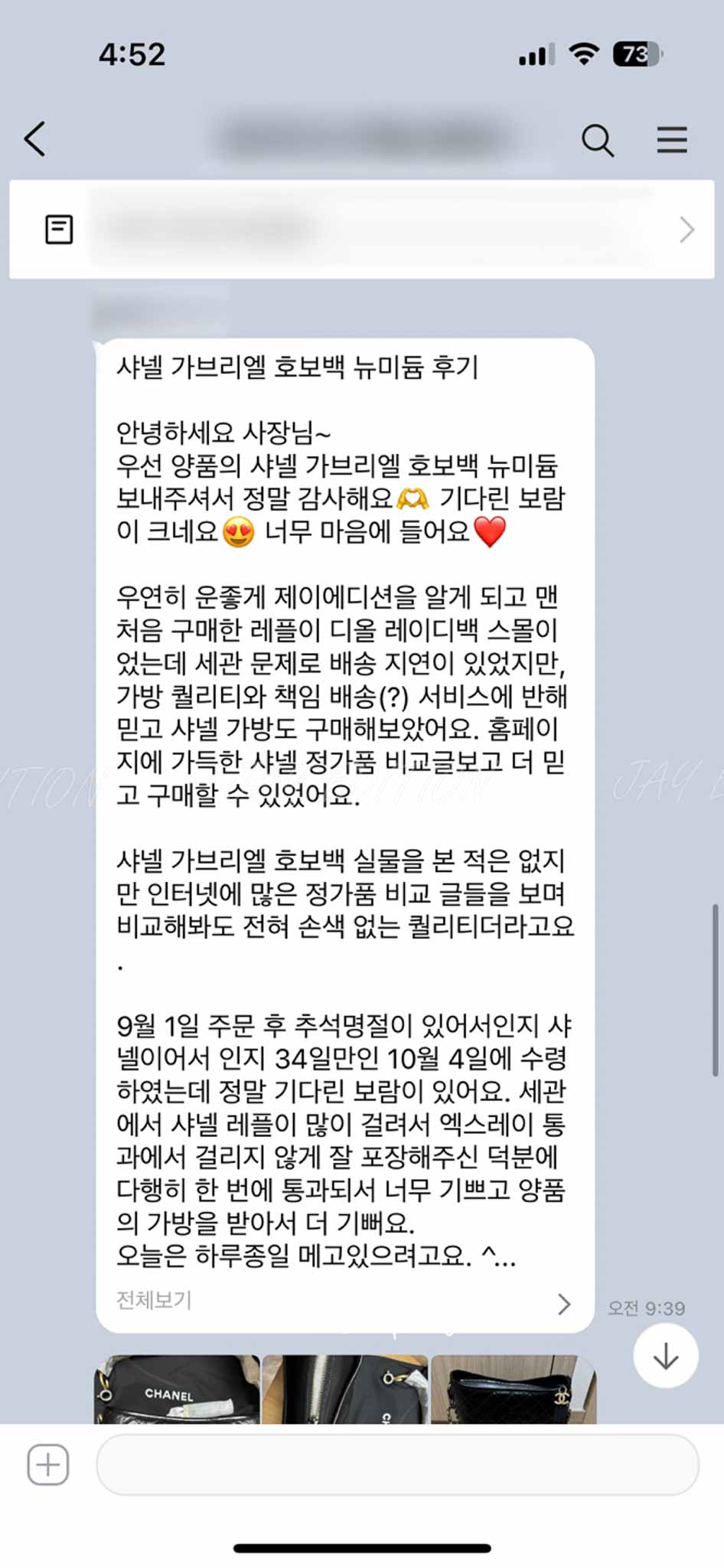724x1568 pixels.
Task: Open the first CHANEL bag photo
Action: pyautogui.click(x=177, y=1390)
